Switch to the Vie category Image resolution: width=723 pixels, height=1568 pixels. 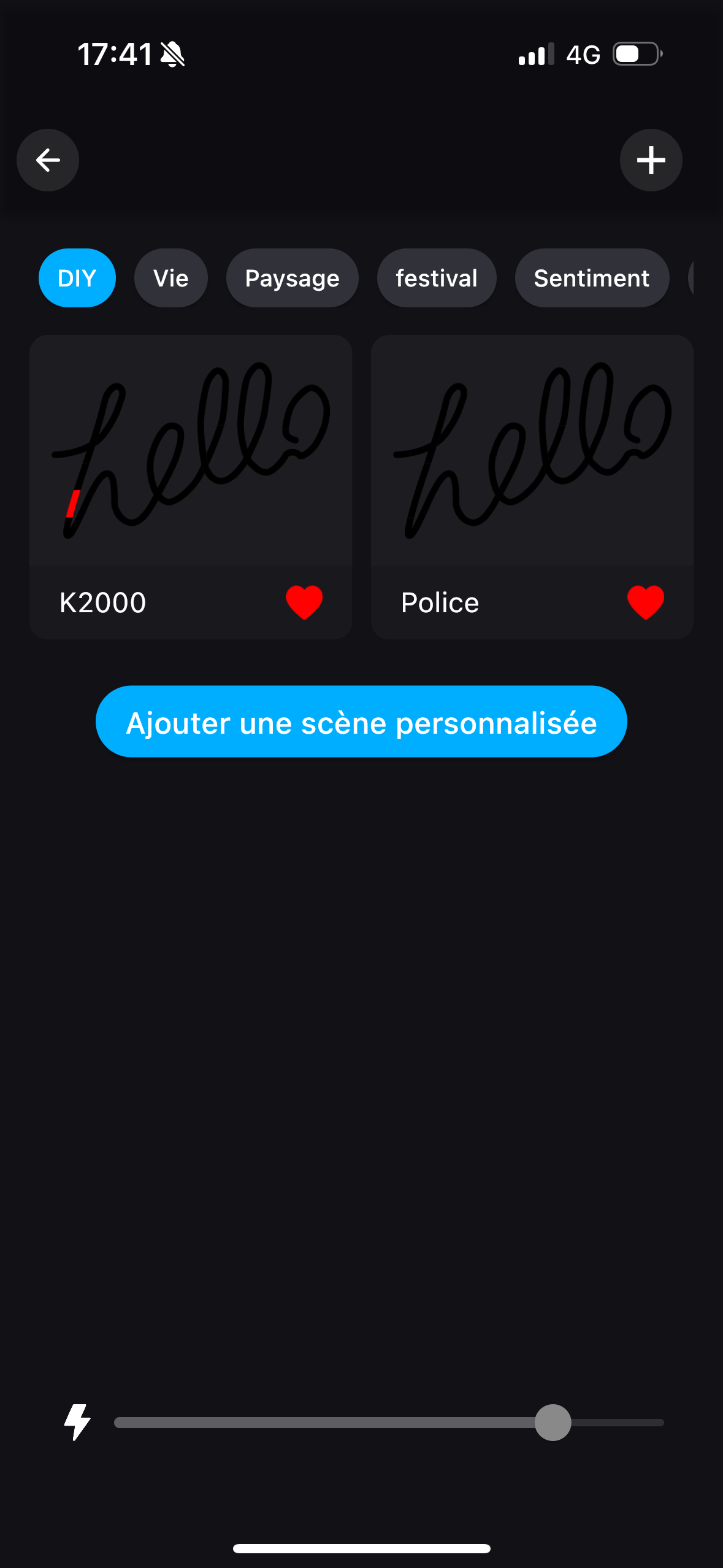(171, 278)
